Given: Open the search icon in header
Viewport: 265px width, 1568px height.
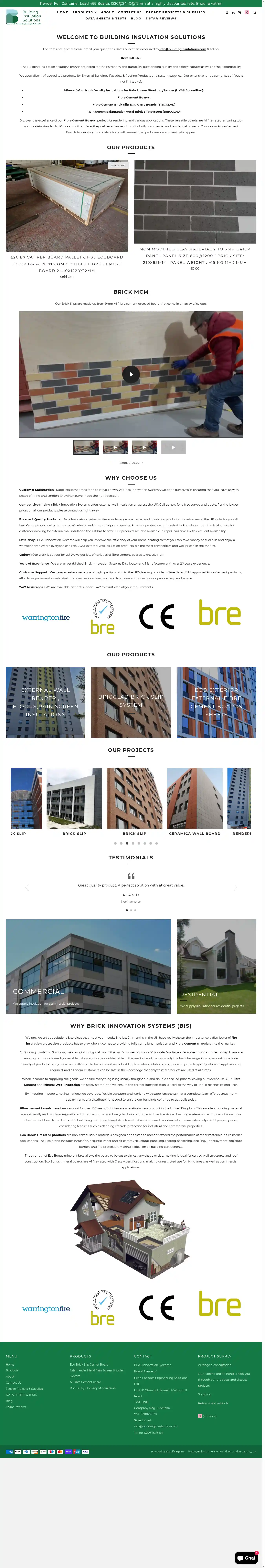Looking at the screenshot, I should pos(254,12).
